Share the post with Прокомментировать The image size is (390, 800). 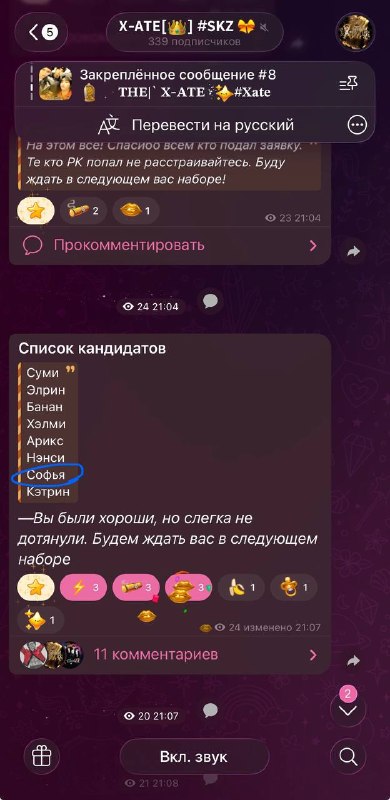click(353, 251)
